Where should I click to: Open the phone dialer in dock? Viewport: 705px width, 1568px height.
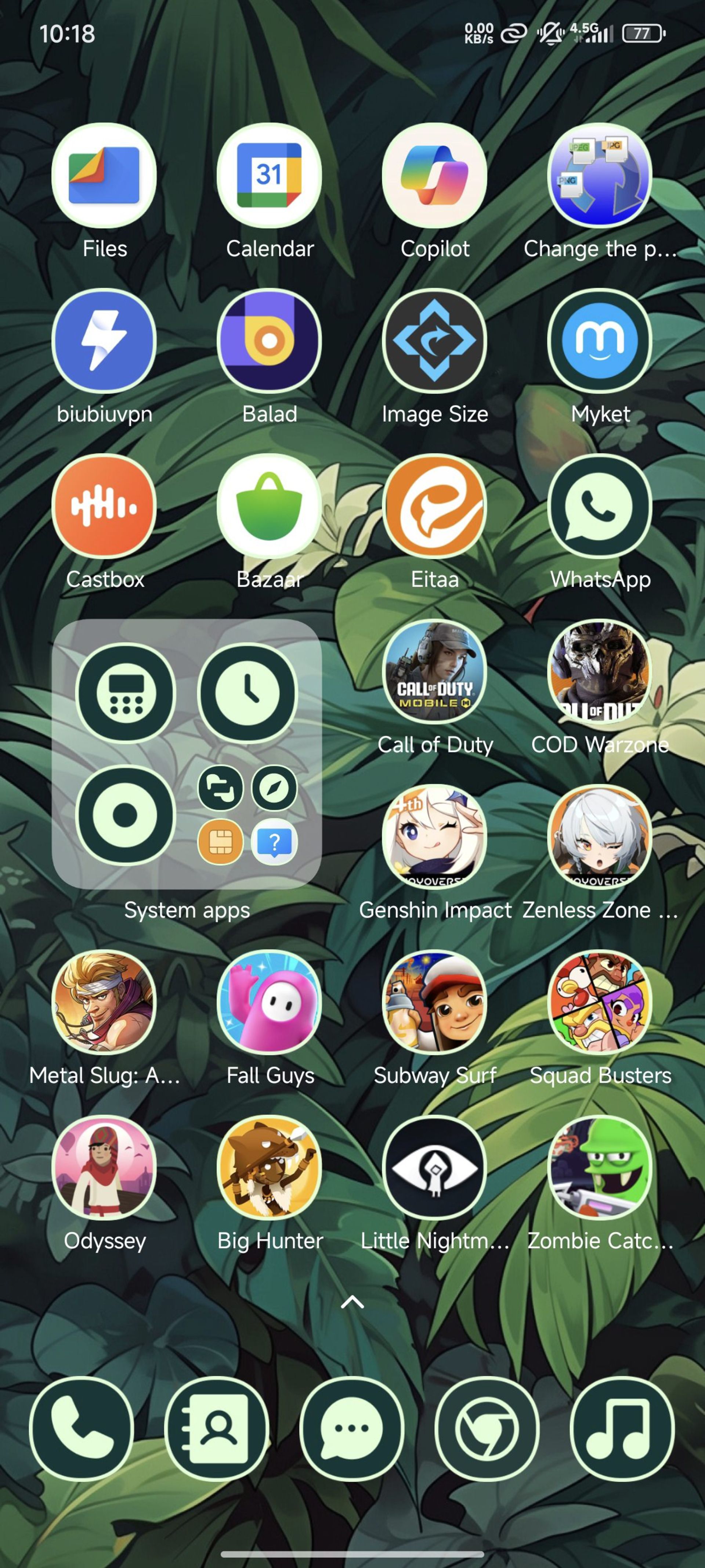pos(82,1428)
